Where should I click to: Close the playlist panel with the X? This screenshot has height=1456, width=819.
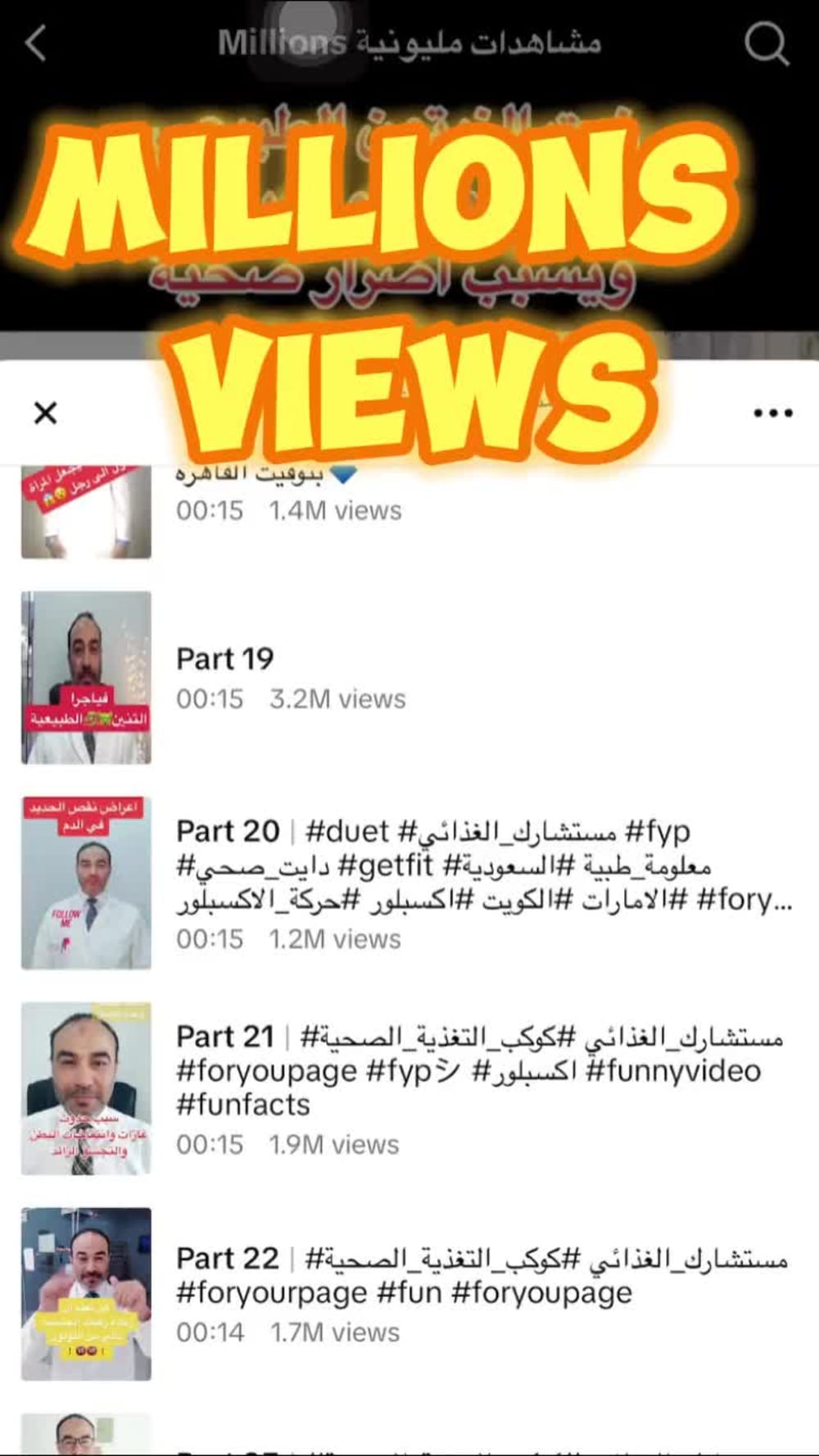45,413
